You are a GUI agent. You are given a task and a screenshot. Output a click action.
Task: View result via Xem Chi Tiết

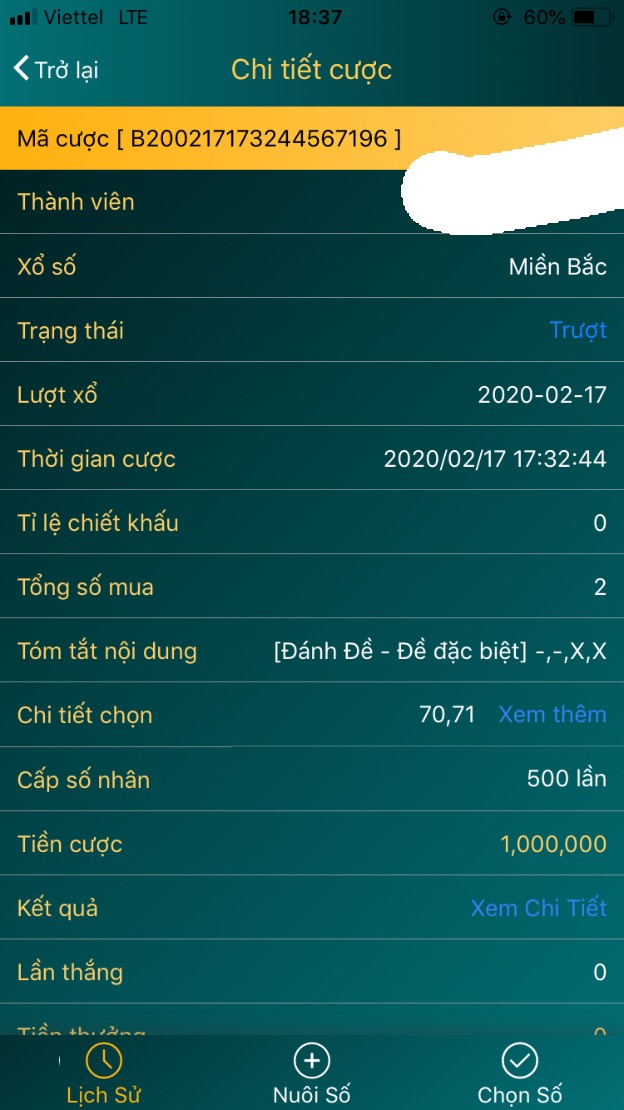tap(538, 908)
